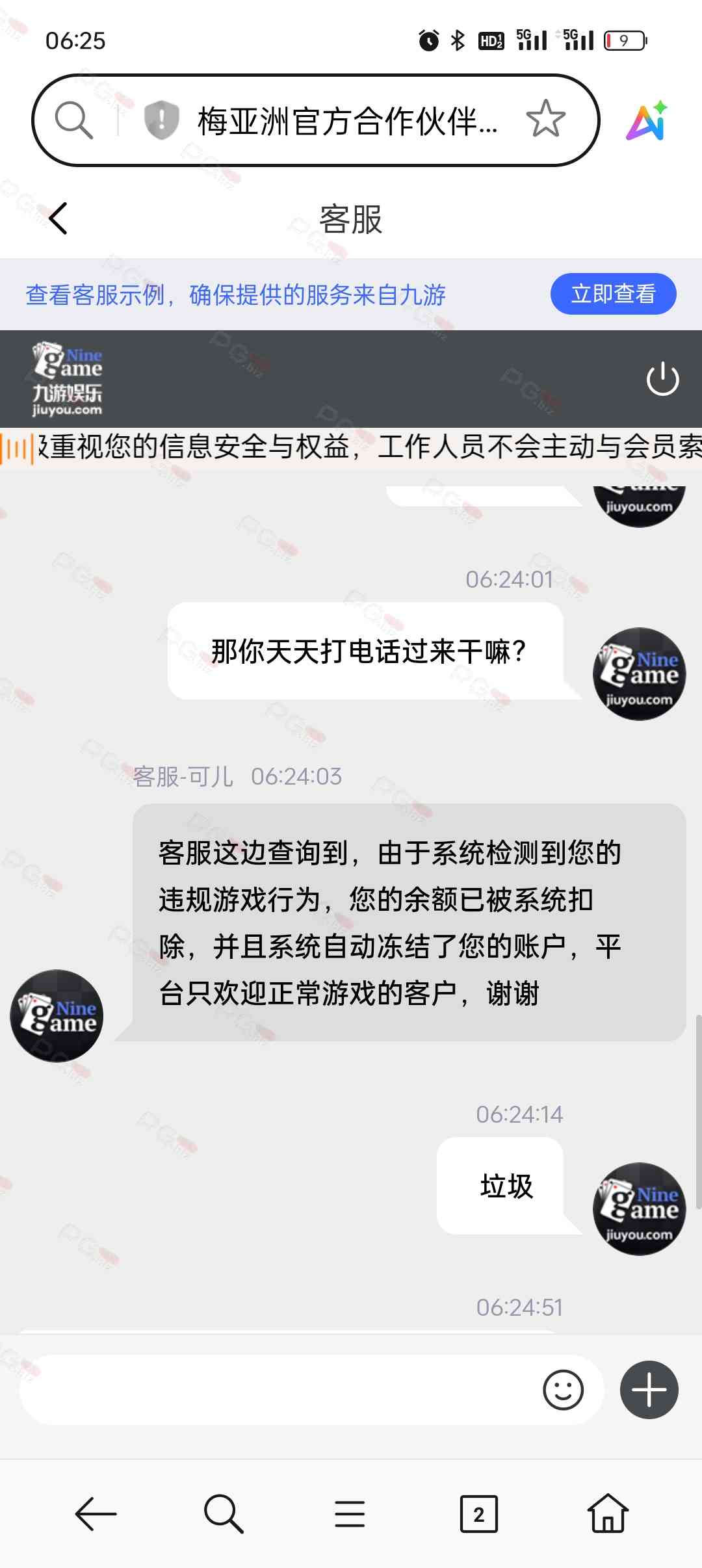This screenshot has width=702, height=1568.
Task: View site security shield info
Action: pyautogui.click(x=161, y=120)
